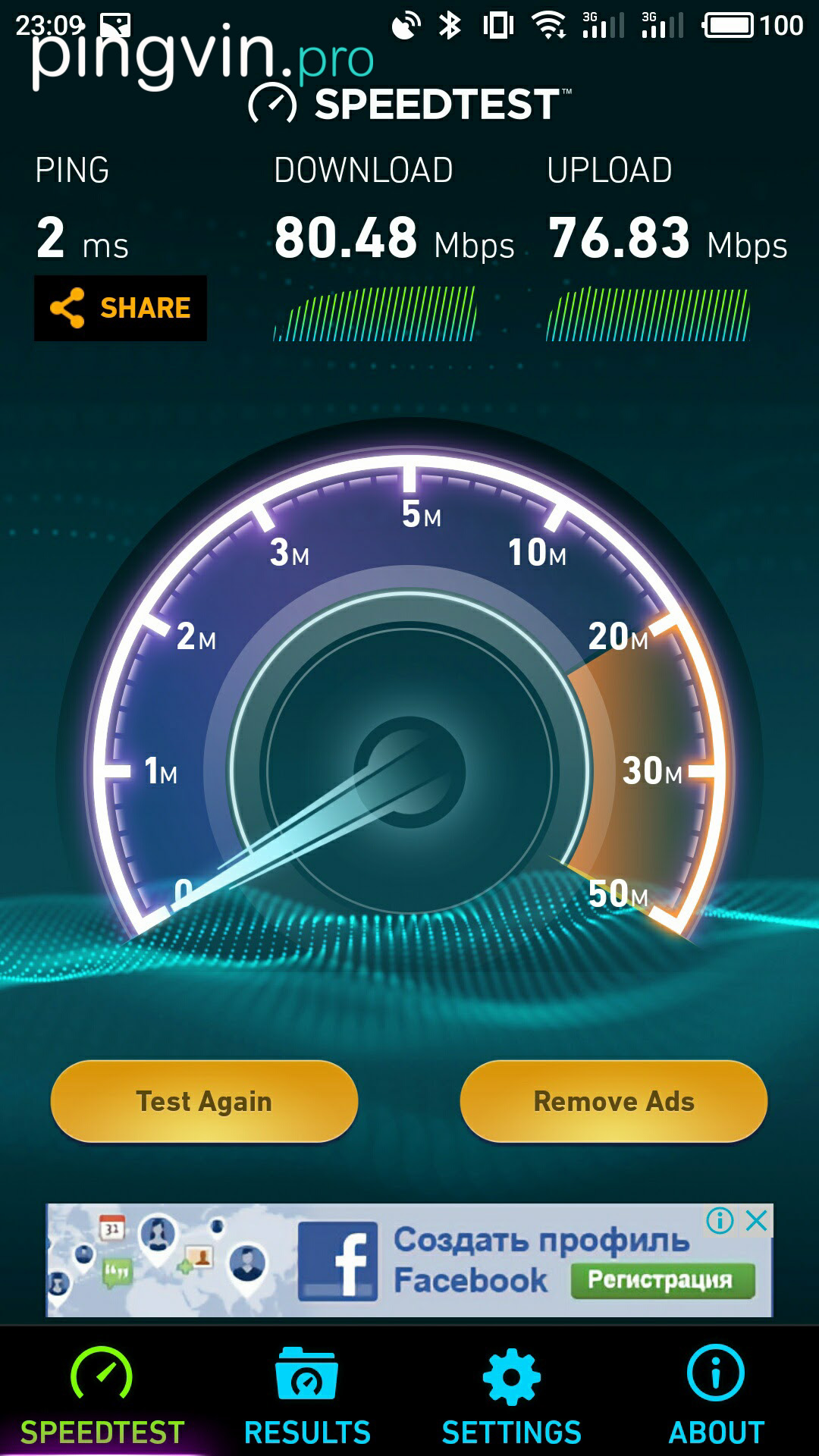The height and width of the screenshot is (1456, 819).
Task: Tap the Remove Ads button
Action: 613,1101
